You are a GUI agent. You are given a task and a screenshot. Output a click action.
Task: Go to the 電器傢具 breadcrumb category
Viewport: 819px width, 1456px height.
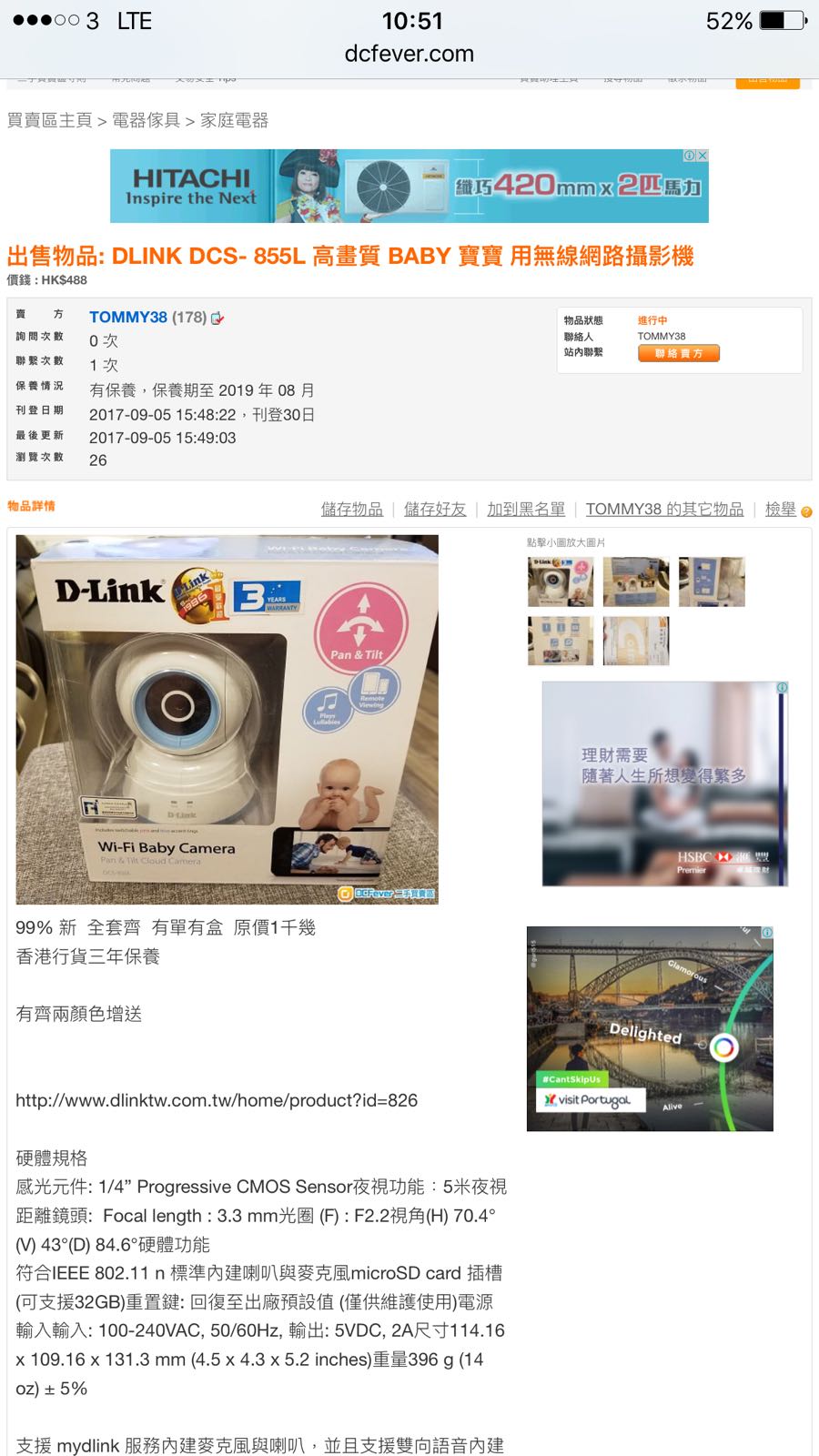146,120
